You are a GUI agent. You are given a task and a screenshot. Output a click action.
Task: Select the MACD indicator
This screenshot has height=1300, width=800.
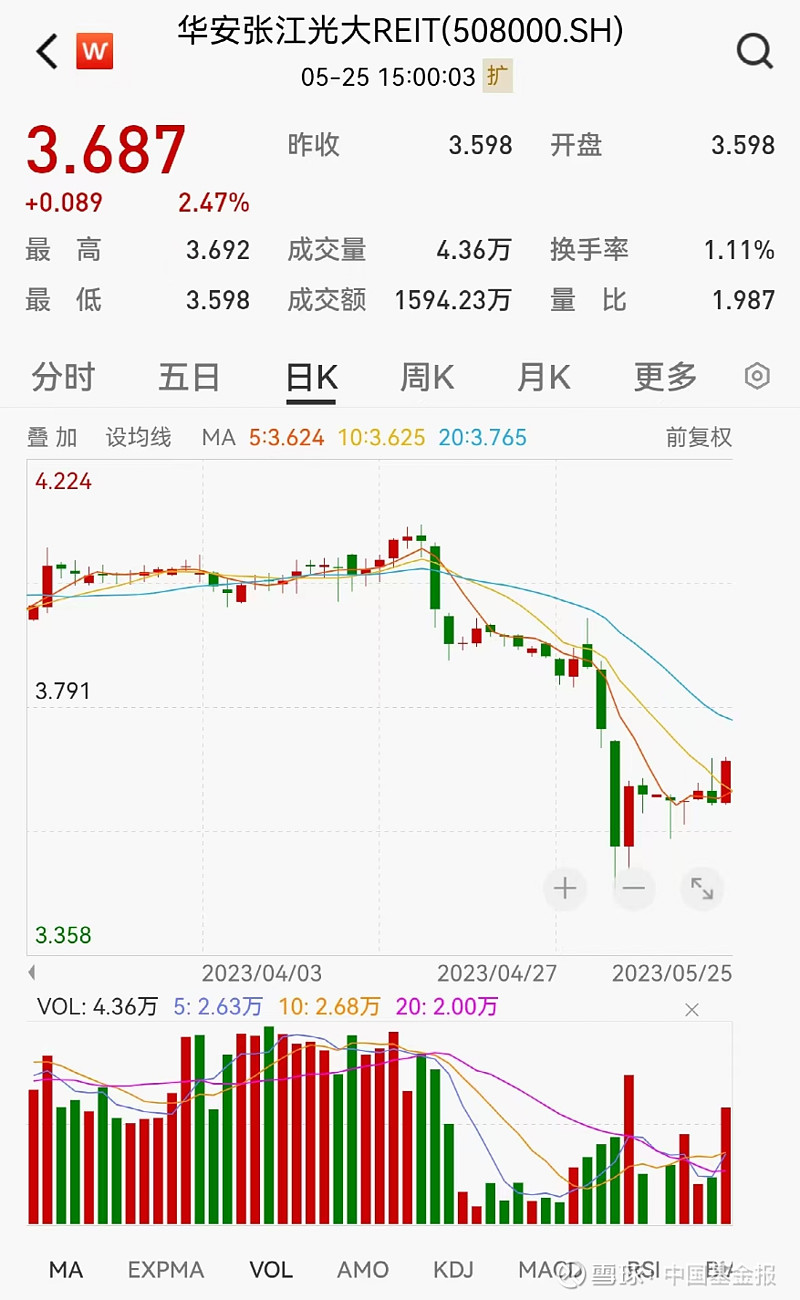coord(546,1268)
